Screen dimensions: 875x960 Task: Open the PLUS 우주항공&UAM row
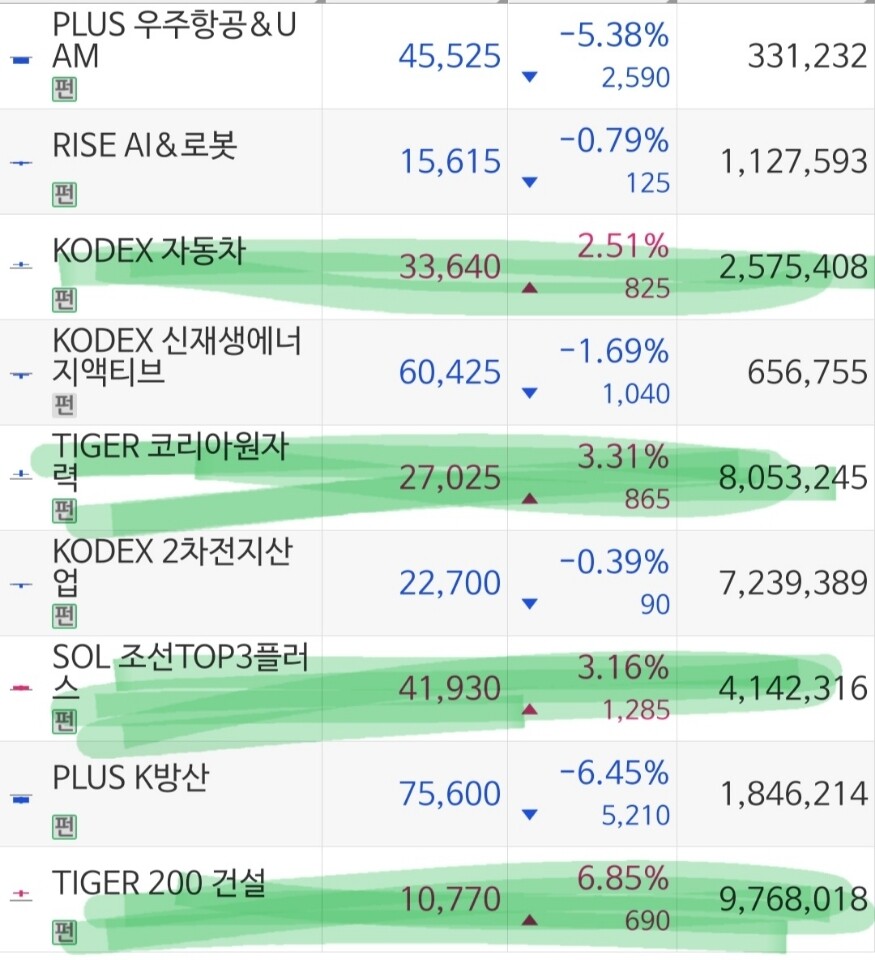pos(437,56)
